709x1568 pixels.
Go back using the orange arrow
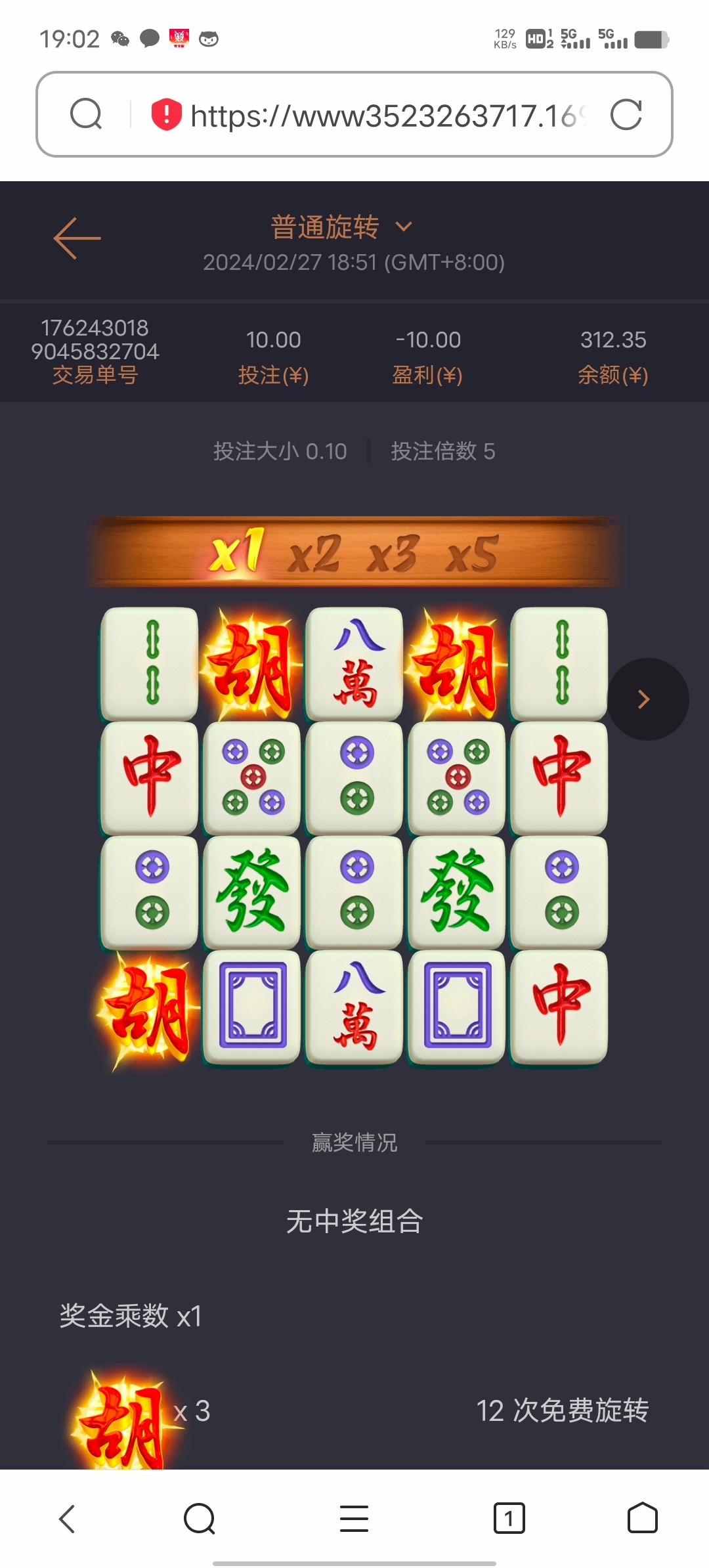tap(77, 238)
